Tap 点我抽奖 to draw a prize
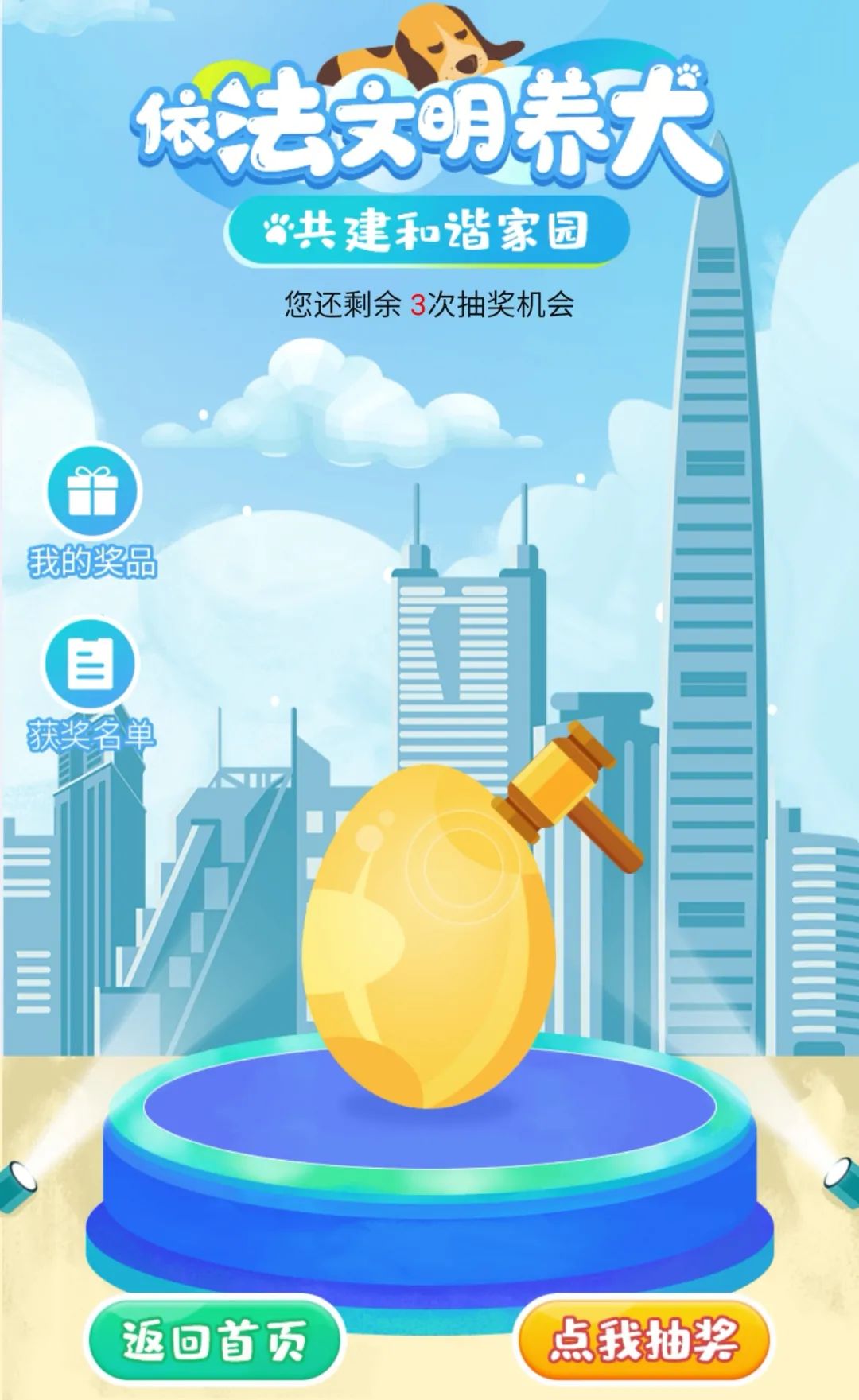This screenshot has width=859, height=1400. tap(643, 1340)
